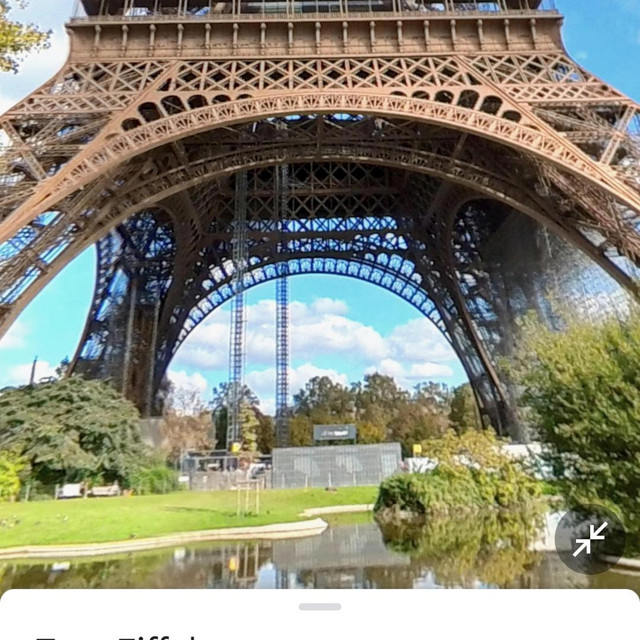Collapse the fullscreen Eiffel Tower view
The height and width of the screenshot is (640, 640).
point(590,539)
